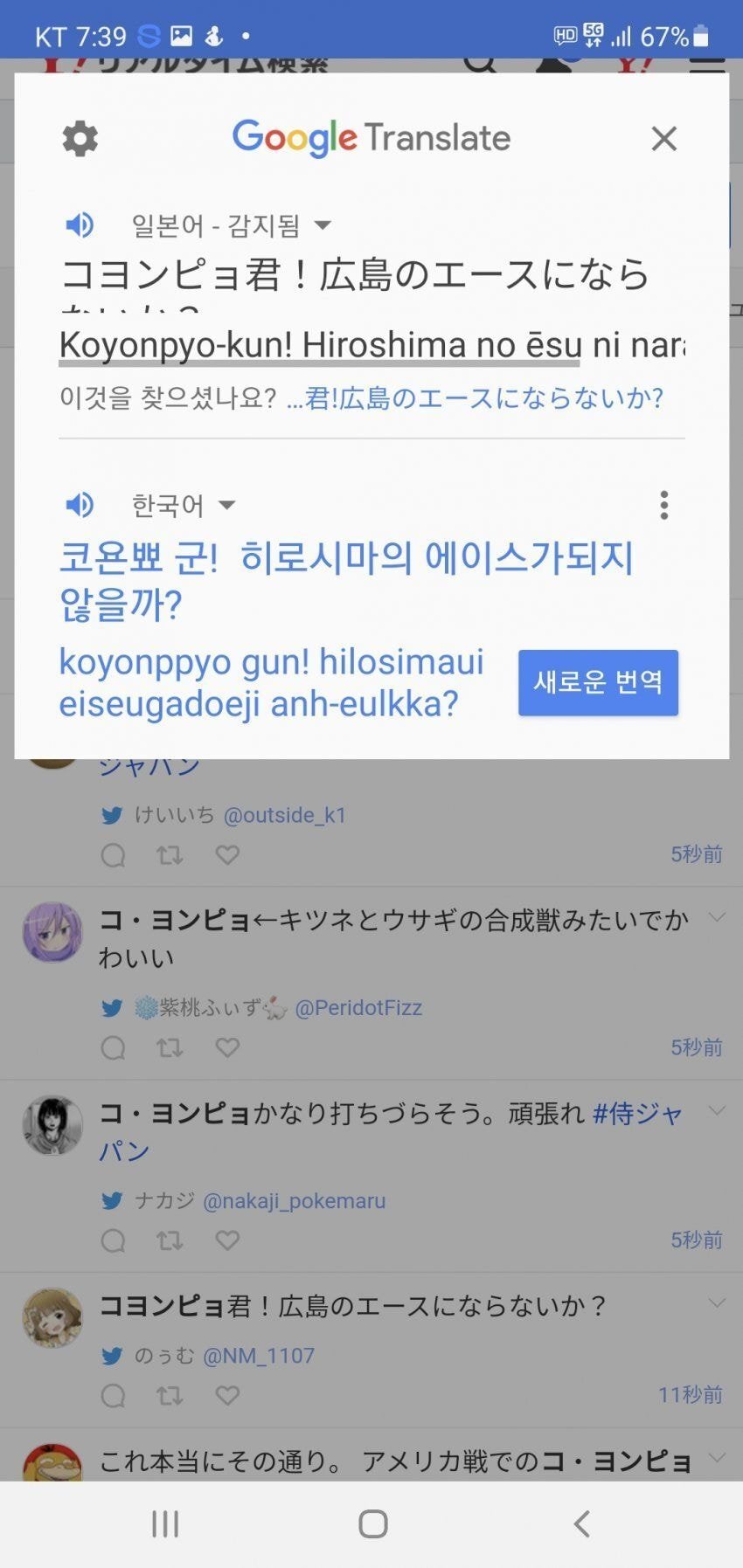This screenshot has height=1568, width=743.
Task: Open Google Translate settings gear
Action: (x=80, y=139)
